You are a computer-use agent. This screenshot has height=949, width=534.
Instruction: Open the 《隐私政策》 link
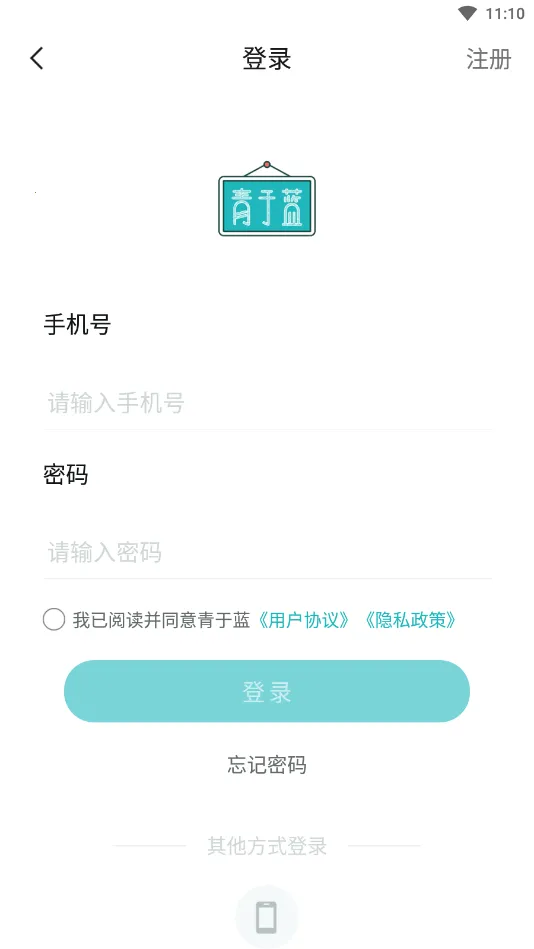pyautogui.click(x=409, y=620)
